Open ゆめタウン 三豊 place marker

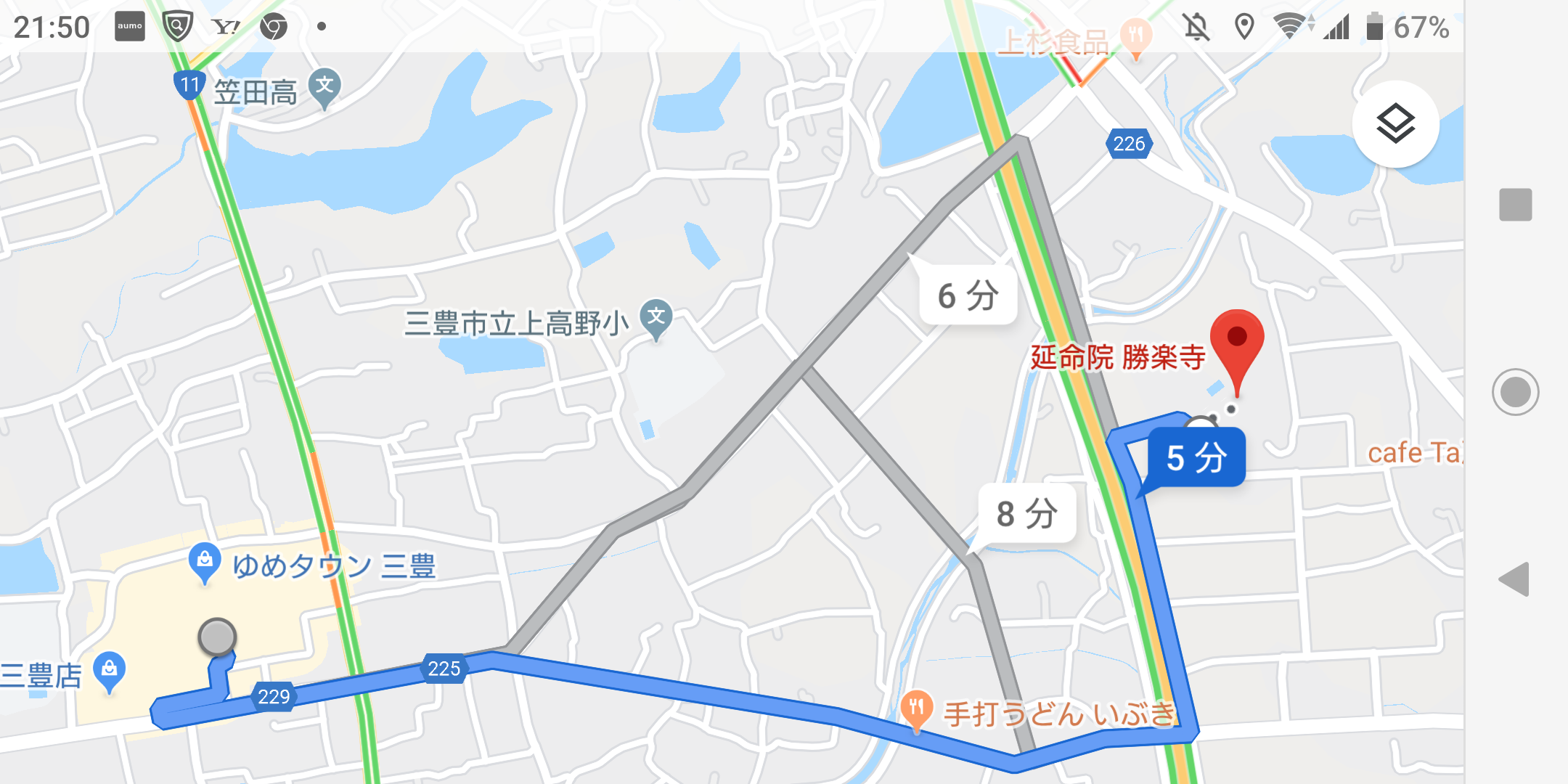pos(205,562)
